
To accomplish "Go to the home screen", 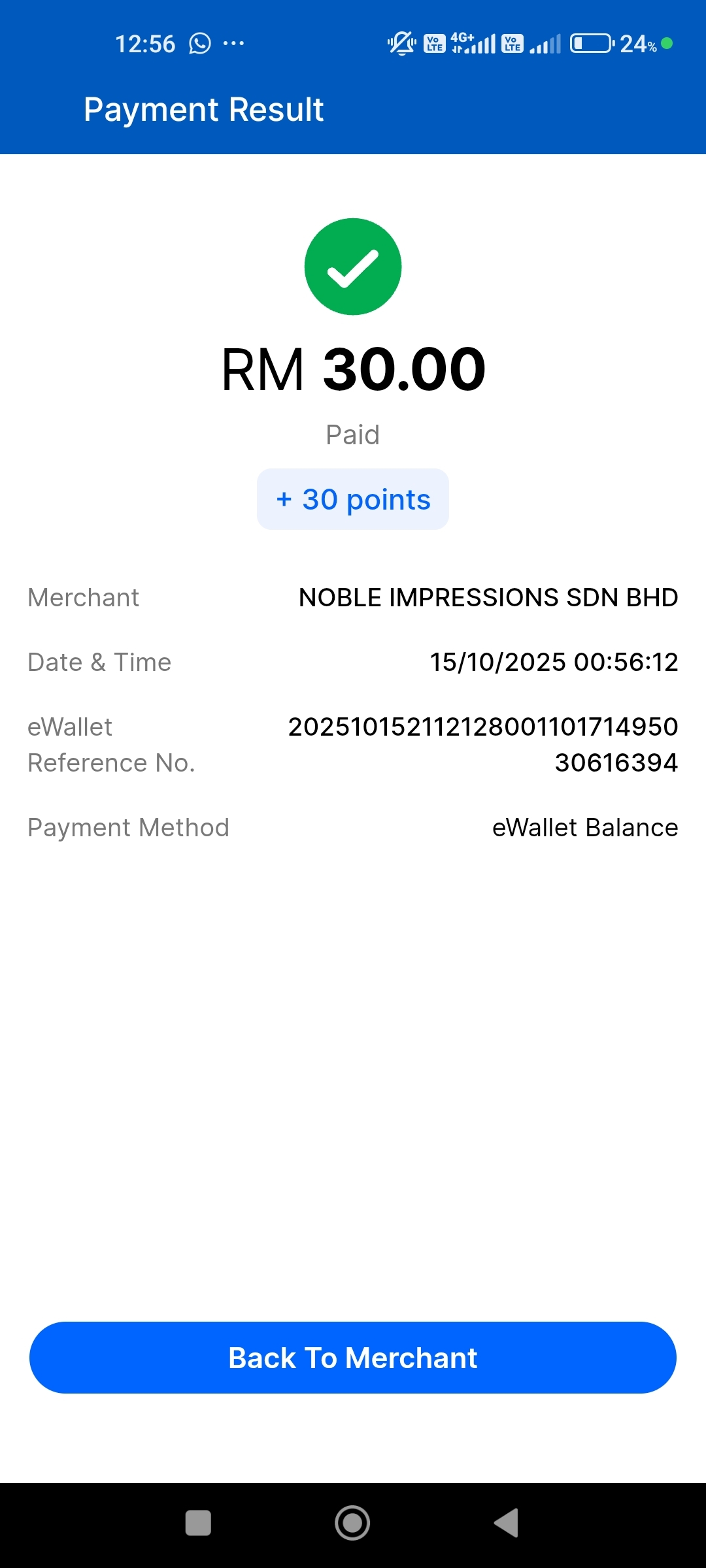I will pyautogui.click(x=352, y=1523).
